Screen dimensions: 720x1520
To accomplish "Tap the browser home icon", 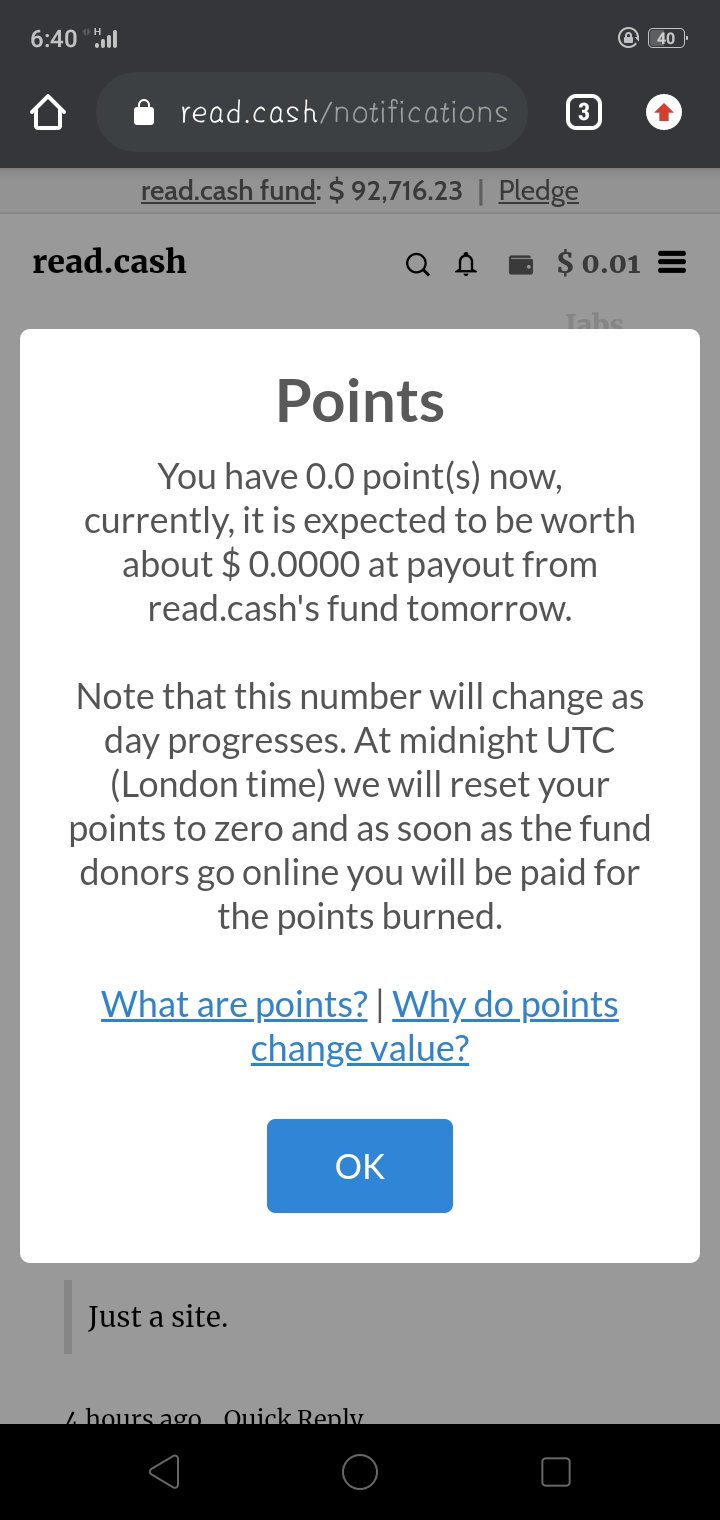I will pos(48,113).
